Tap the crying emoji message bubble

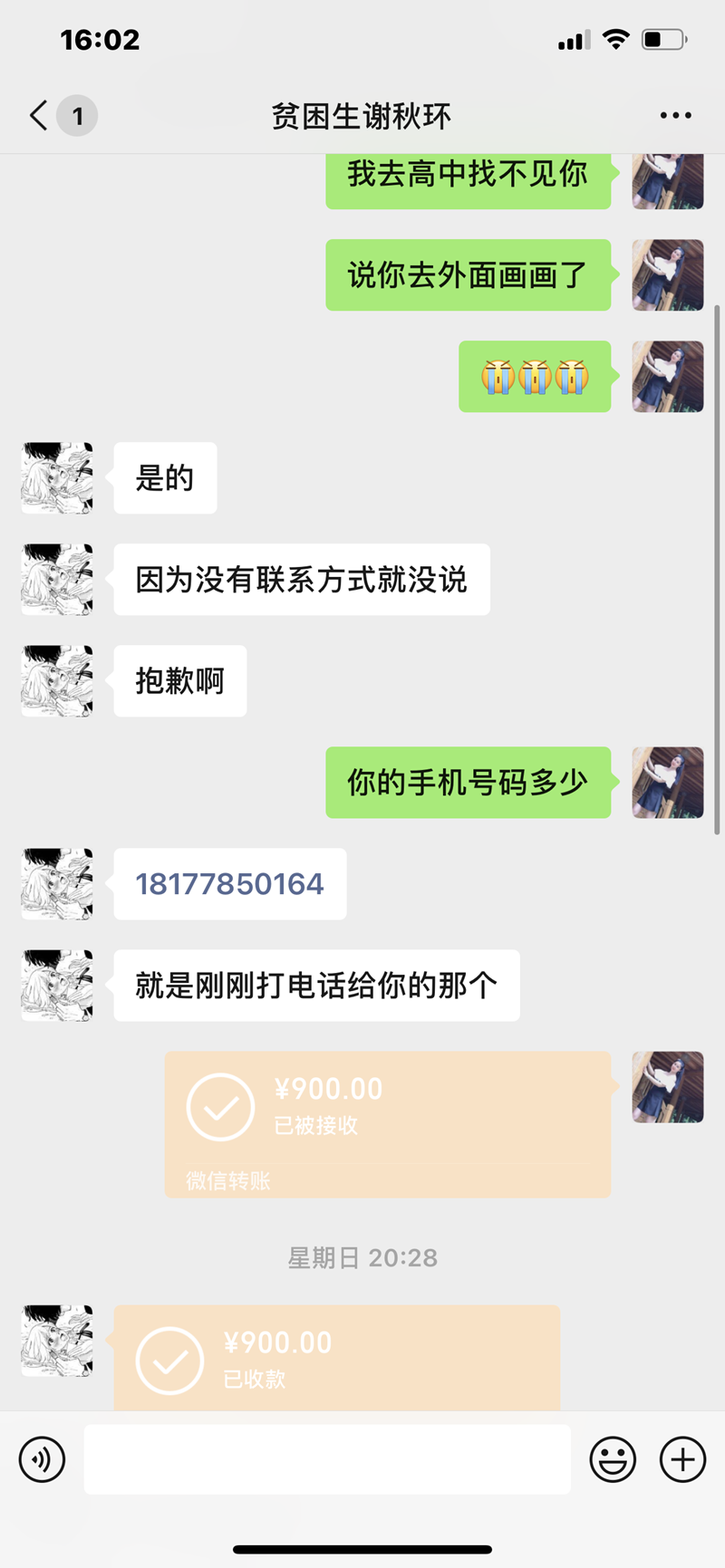click(535, 378)
